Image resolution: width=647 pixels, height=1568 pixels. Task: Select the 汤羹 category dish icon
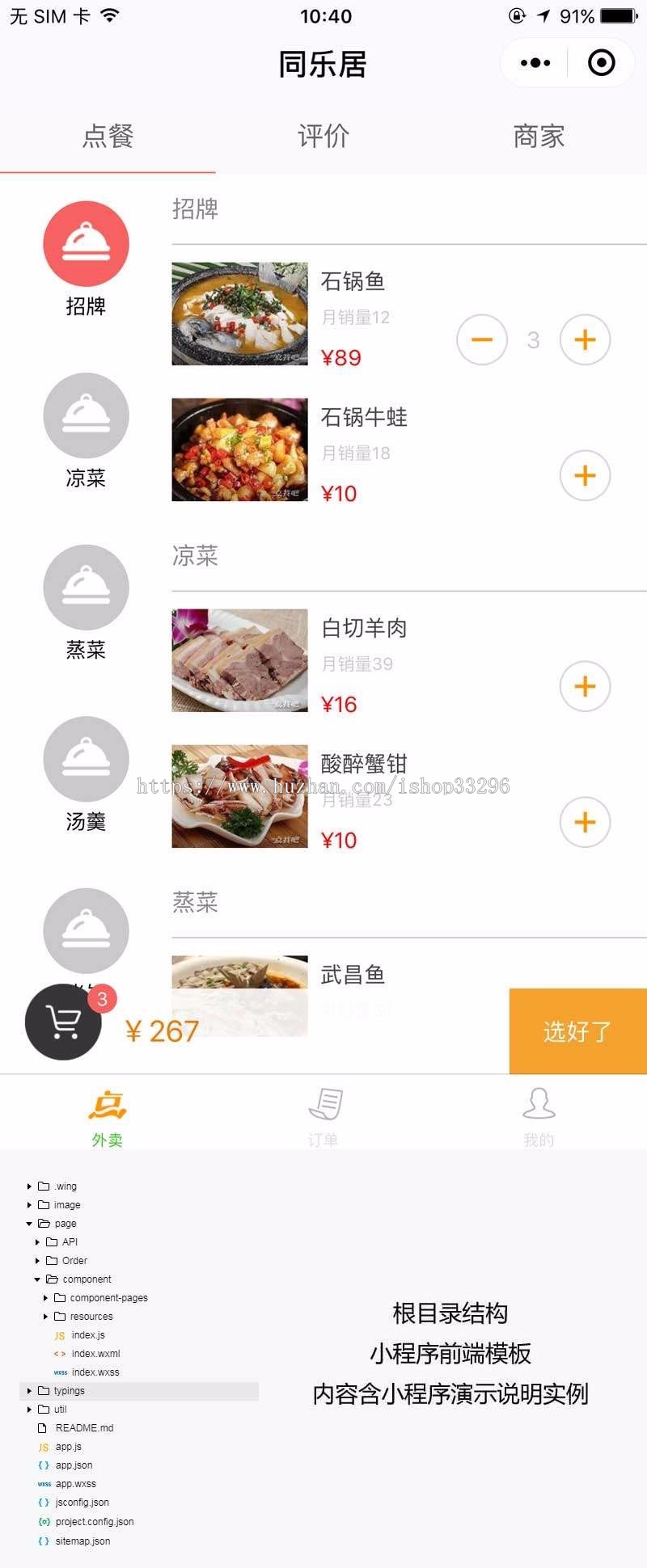point(86,759)
